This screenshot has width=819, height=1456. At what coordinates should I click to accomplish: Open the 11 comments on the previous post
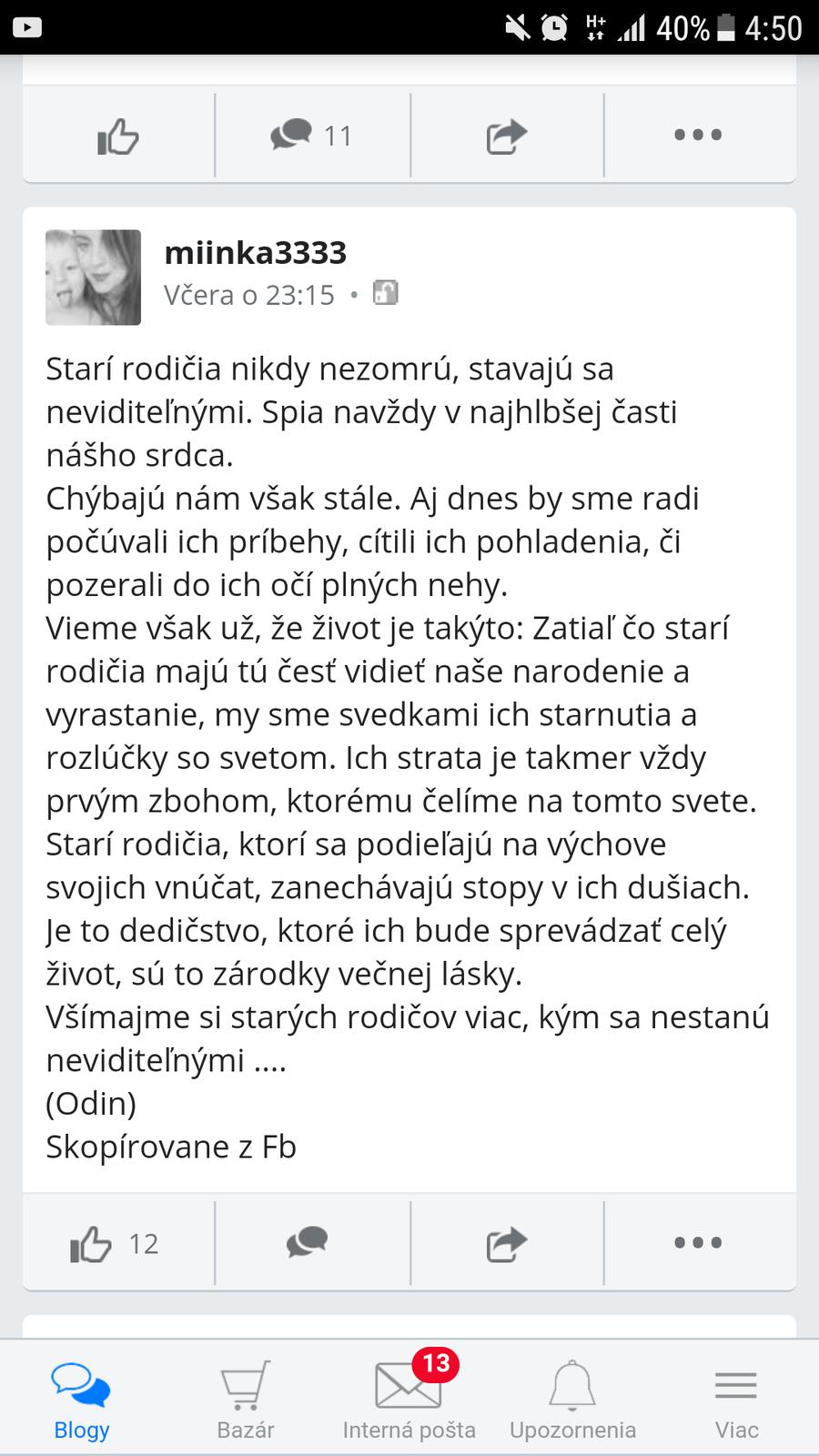pos(311,136)
